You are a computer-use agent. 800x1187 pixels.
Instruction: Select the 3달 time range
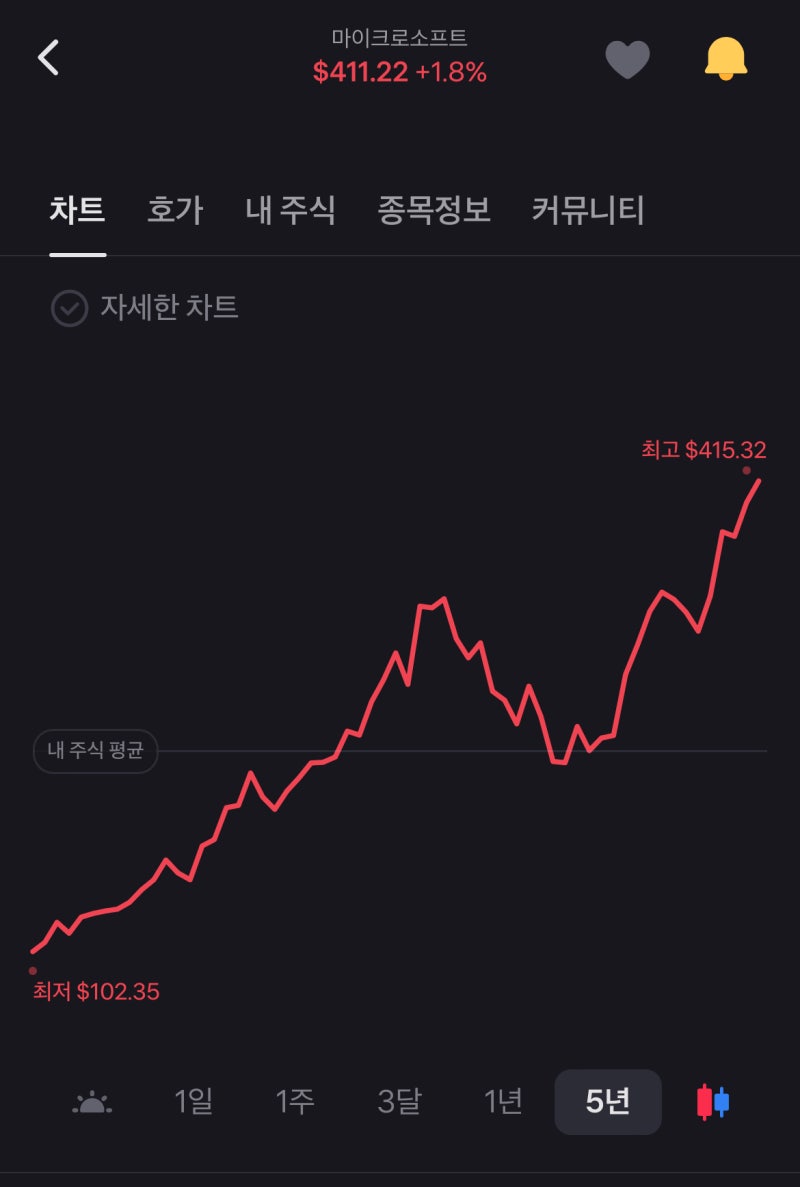coord(400,1102)
